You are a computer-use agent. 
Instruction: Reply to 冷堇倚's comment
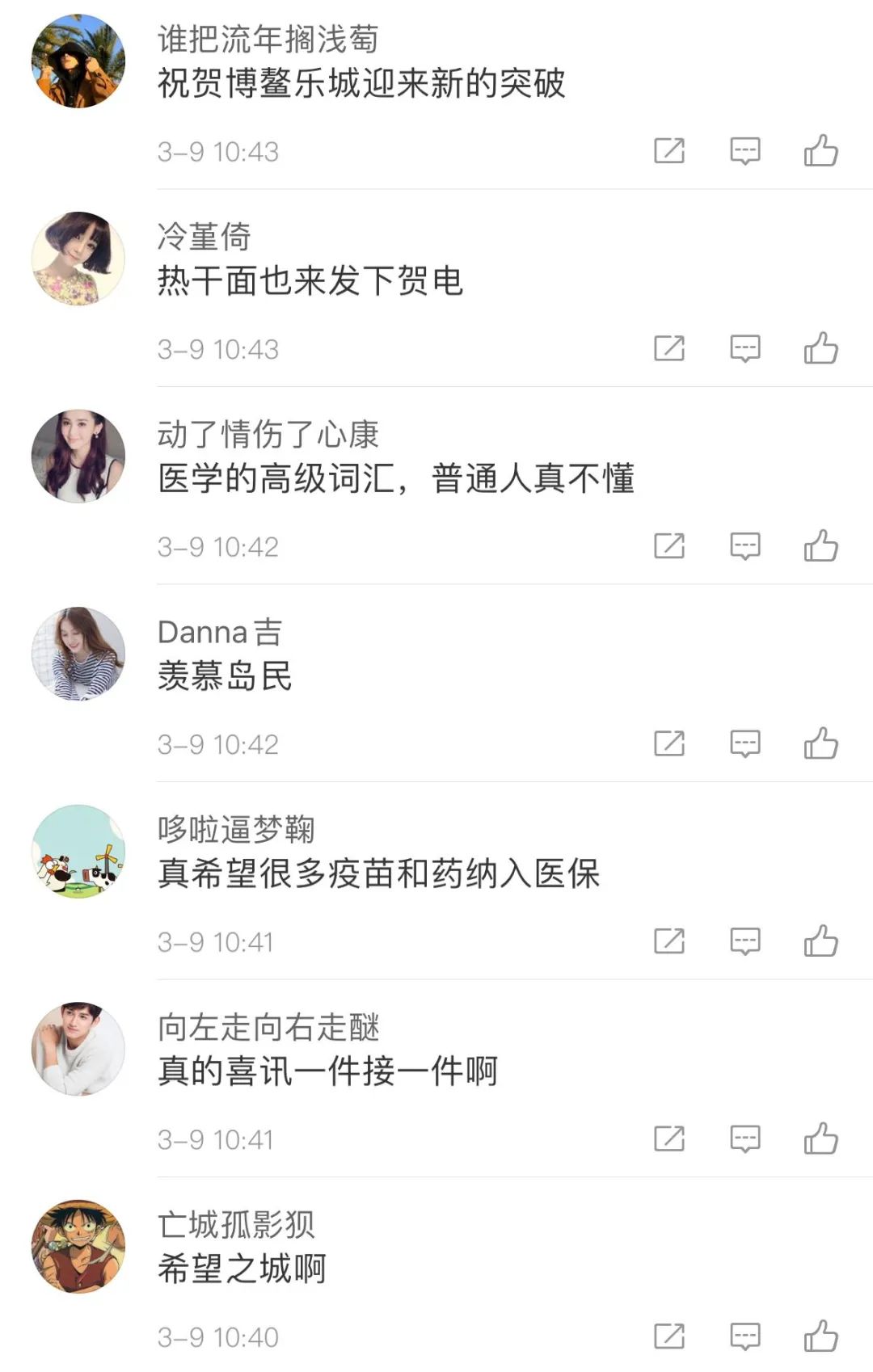744,348
